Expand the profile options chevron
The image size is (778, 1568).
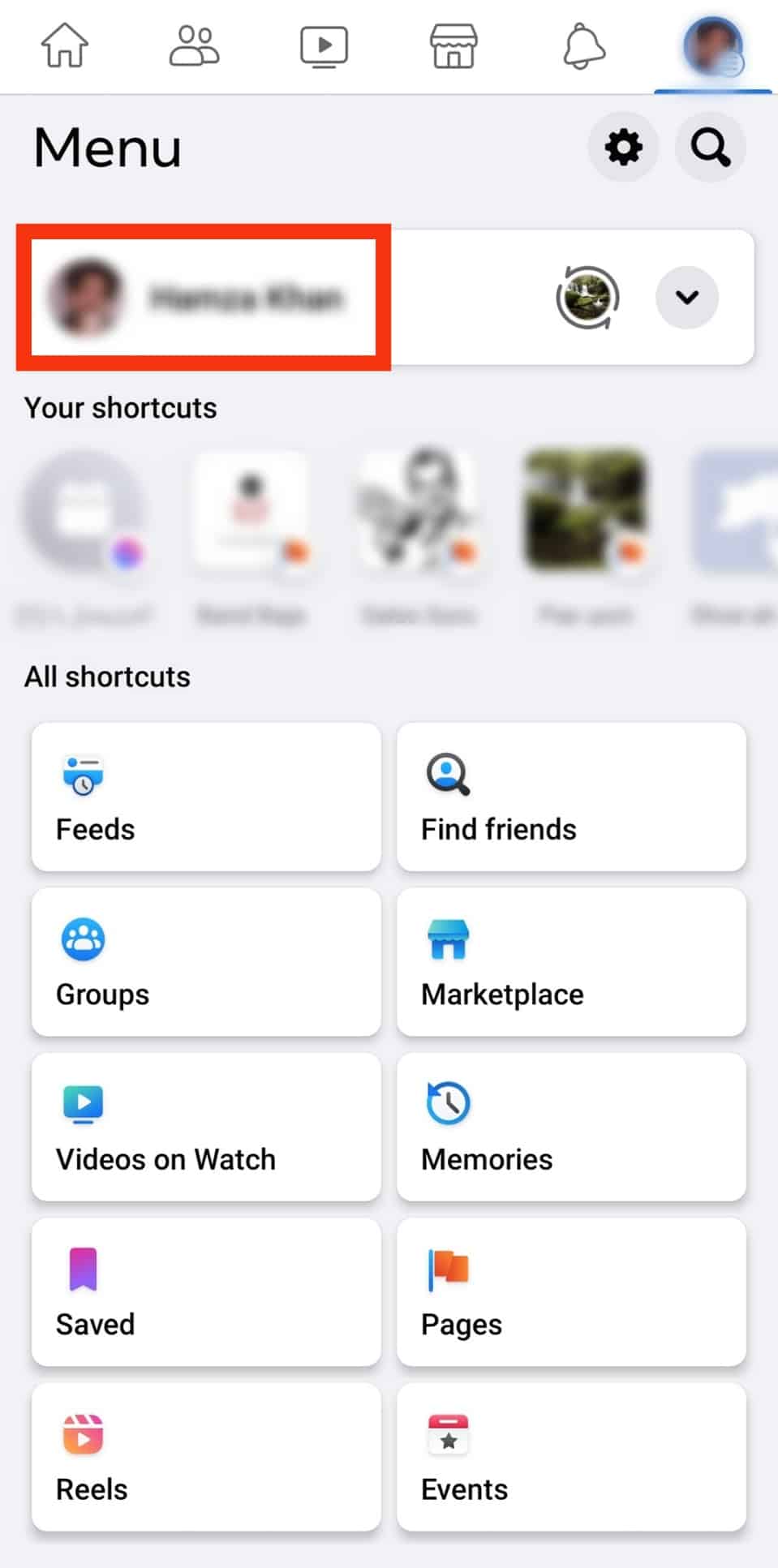[x=686, y=298]
